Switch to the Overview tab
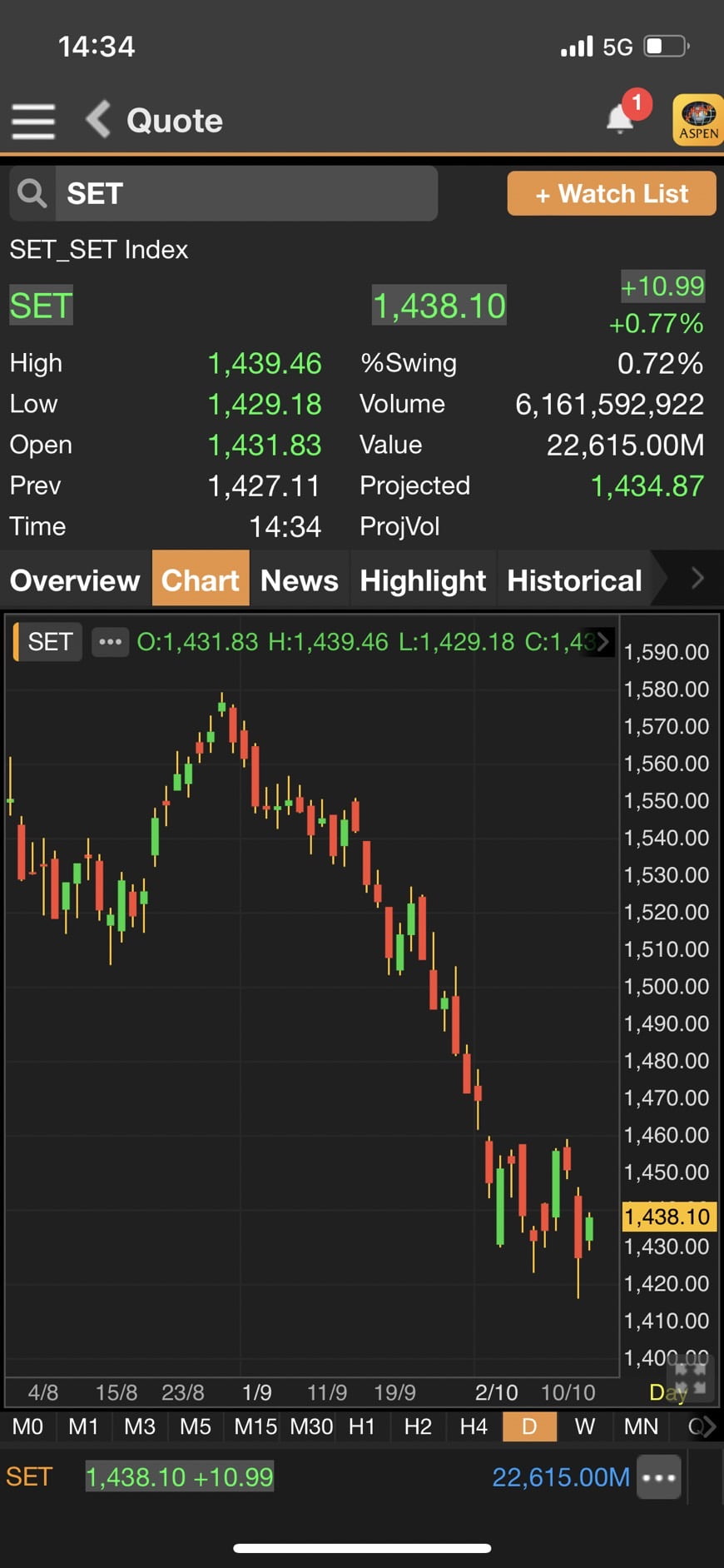The image size is (724, 1568). tap(75, 580)
